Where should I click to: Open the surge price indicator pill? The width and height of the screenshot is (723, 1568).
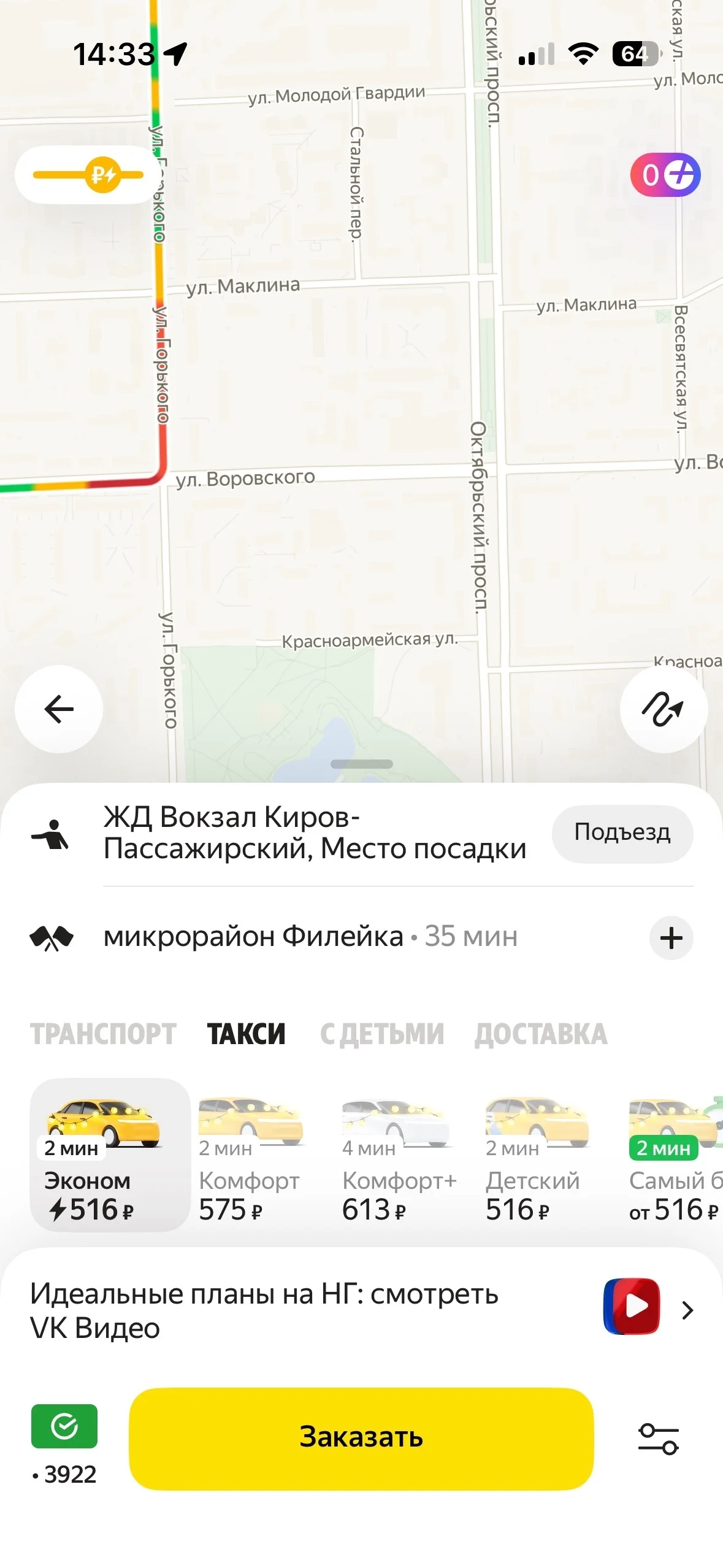87,175
